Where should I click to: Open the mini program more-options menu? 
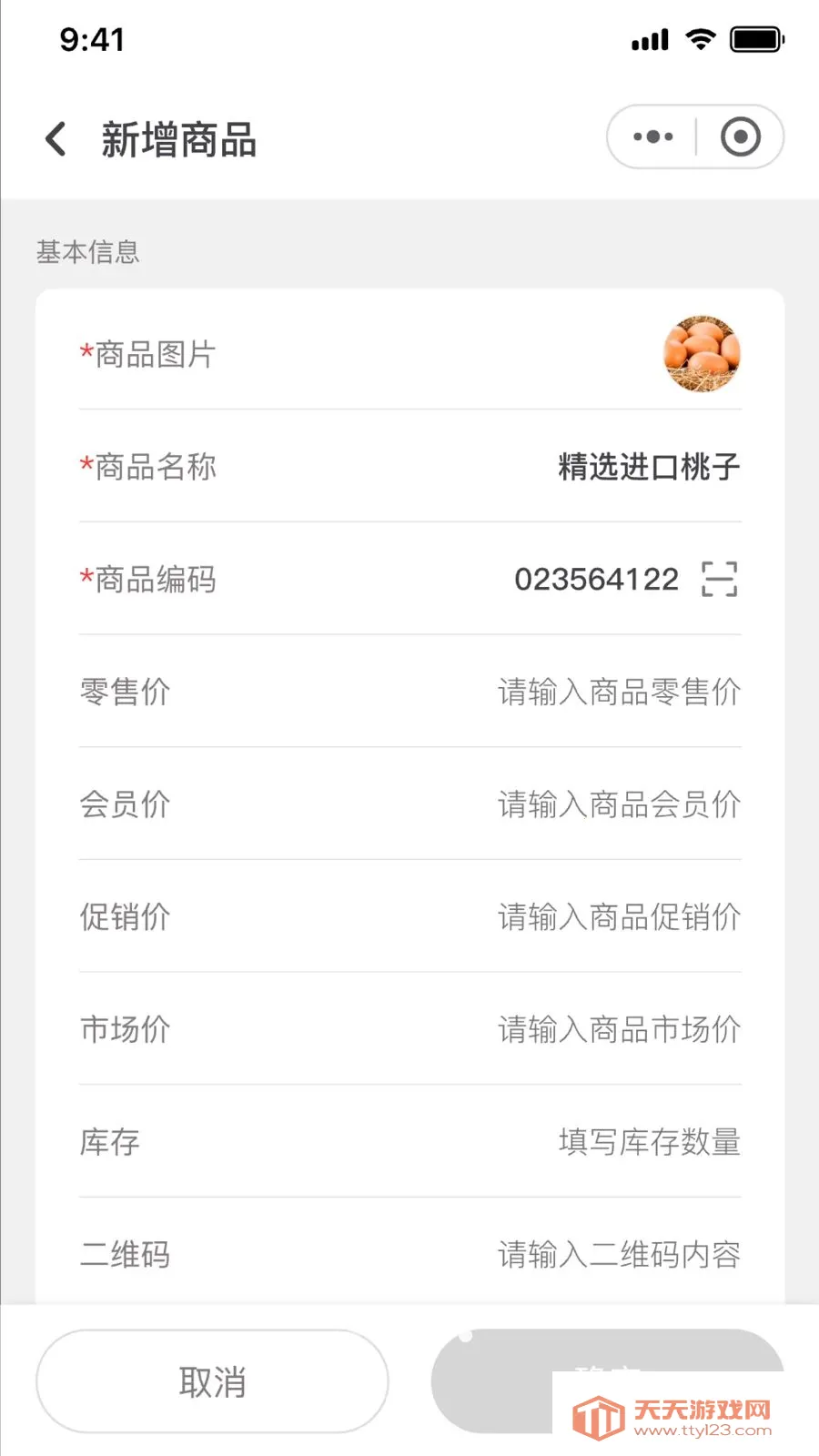tap(652, 137)
